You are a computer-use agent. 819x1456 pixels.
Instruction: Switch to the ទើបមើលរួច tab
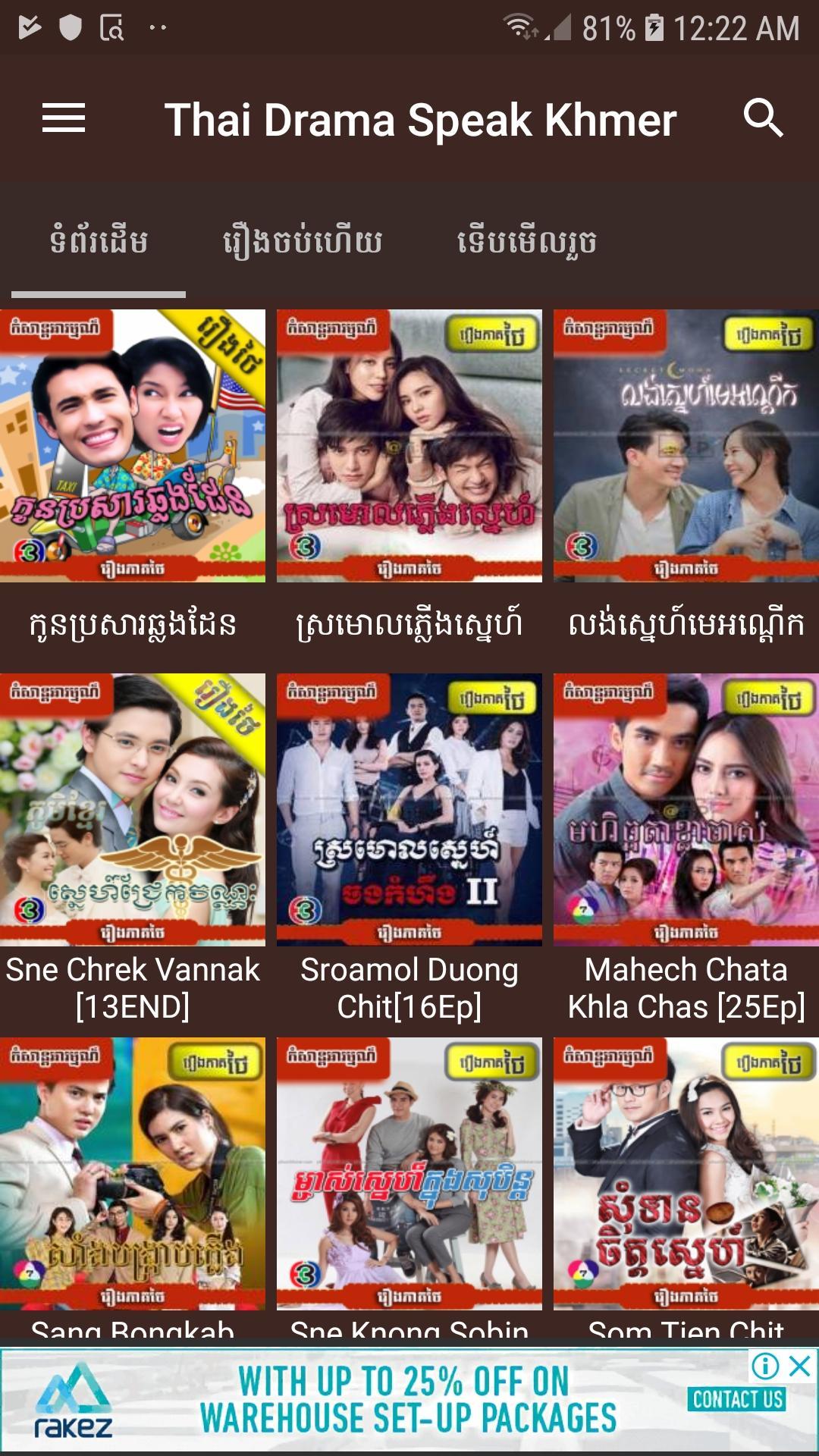click(x=526, y=242)
